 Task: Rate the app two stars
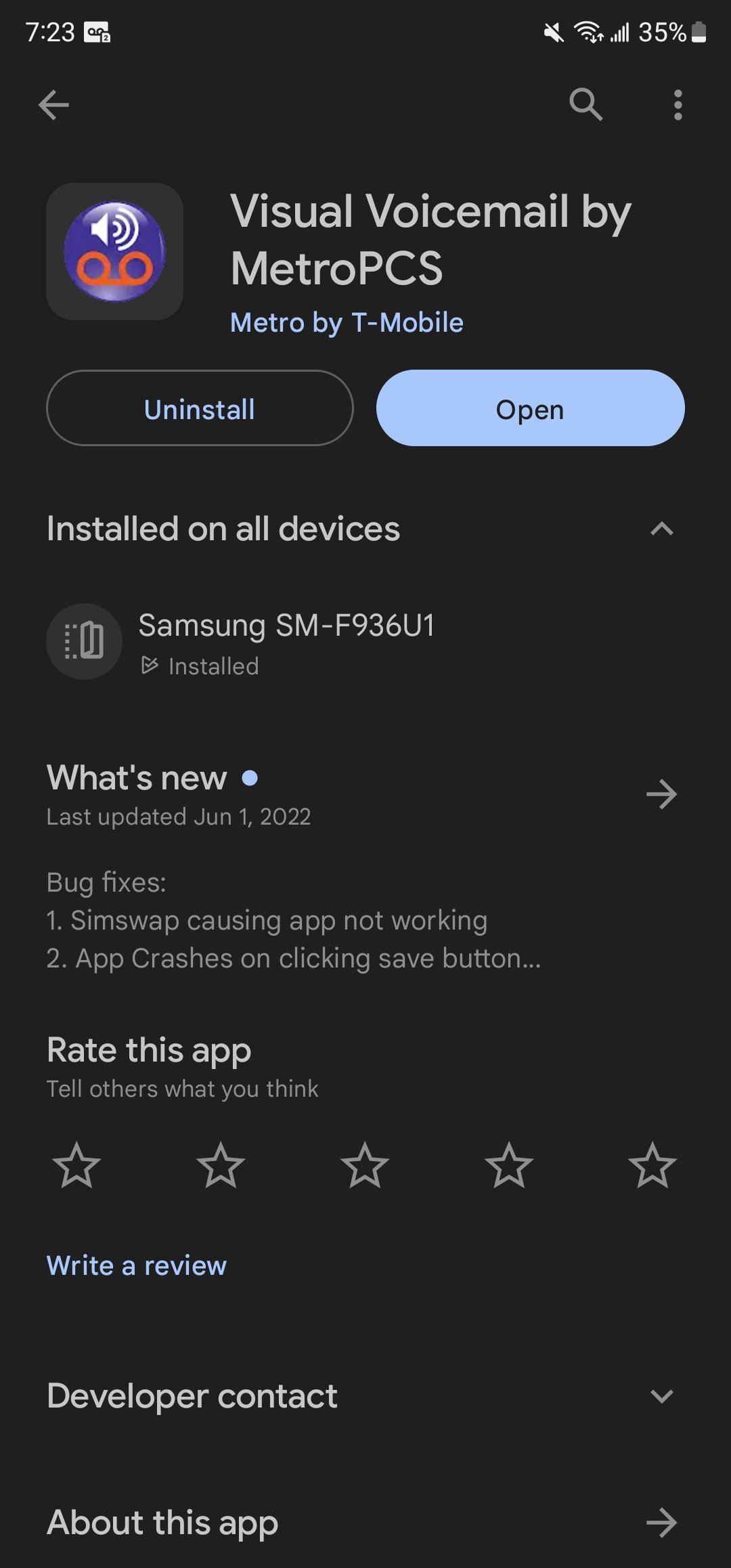tap(221, 1165)
